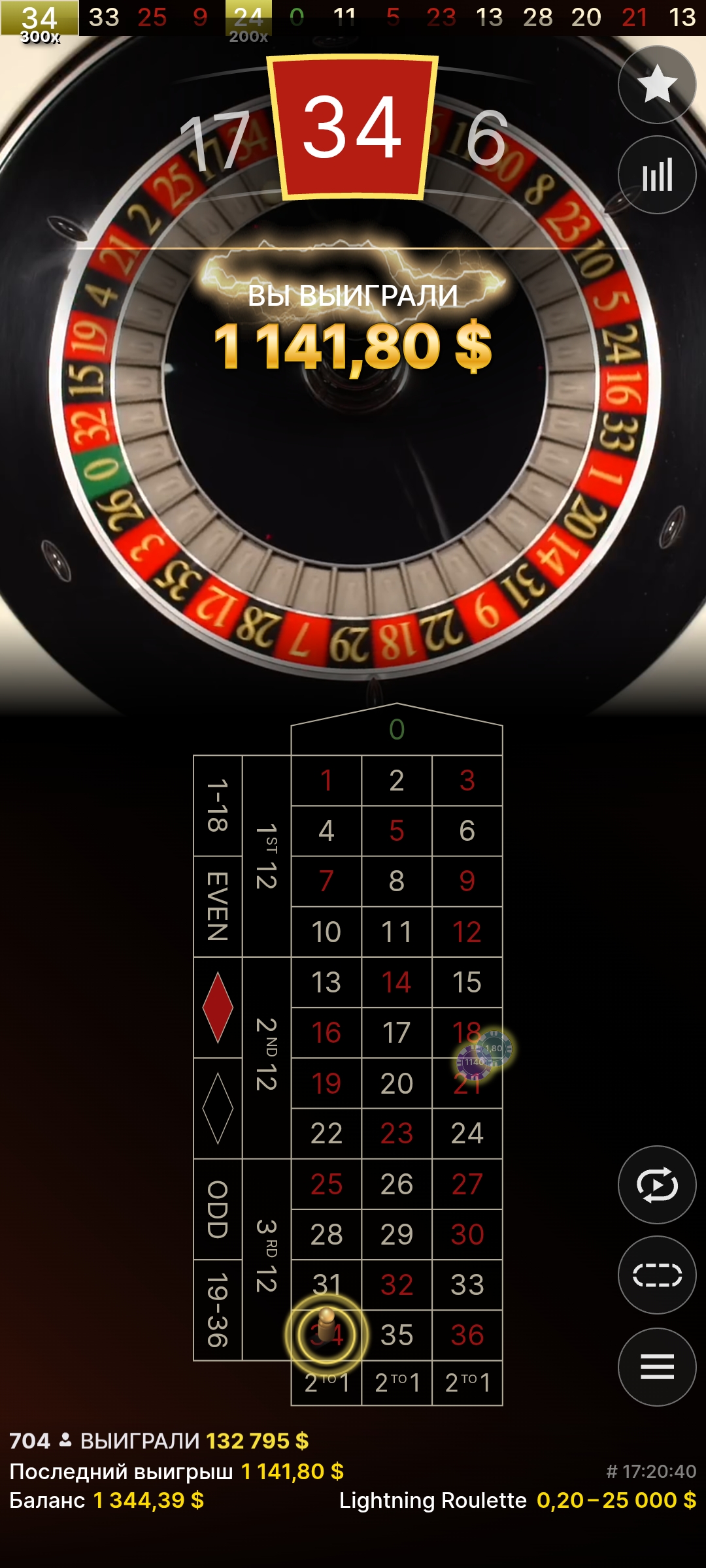Bet on number 29
Image resolution: width=706 pixels, height=1568 pixels.
click(397, 1235)
